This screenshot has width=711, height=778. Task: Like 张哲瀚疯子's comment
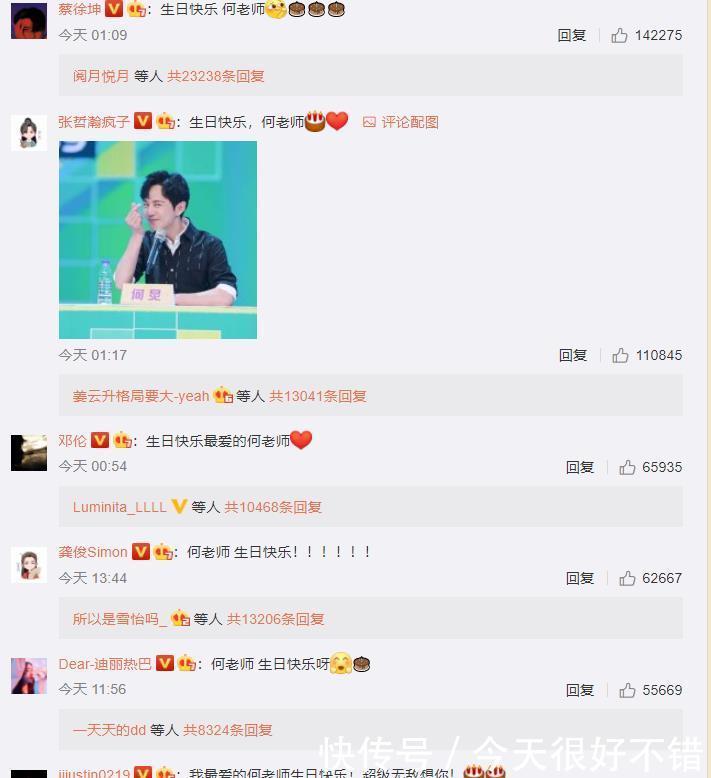coord(620,355)
